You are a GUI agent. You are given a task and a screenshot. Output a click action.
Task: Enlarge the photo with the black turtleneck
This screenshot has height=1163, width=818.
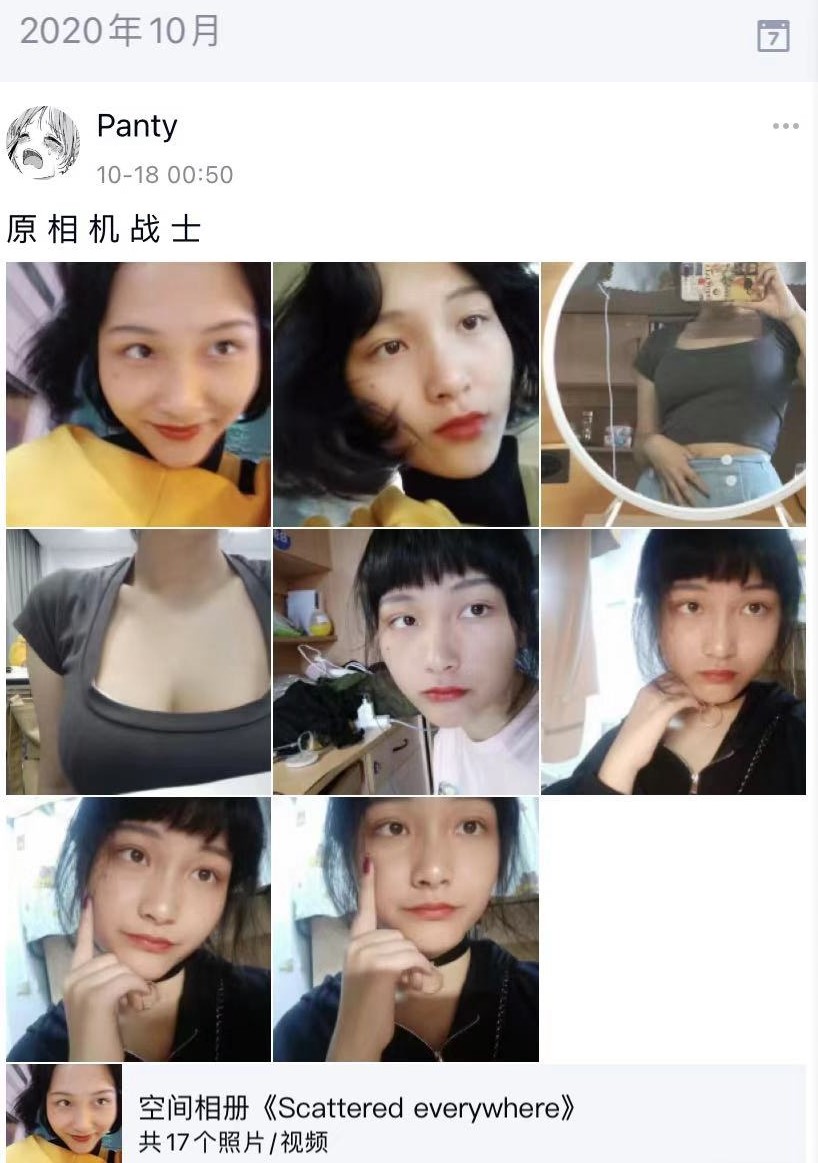click(x=405, y=394)
